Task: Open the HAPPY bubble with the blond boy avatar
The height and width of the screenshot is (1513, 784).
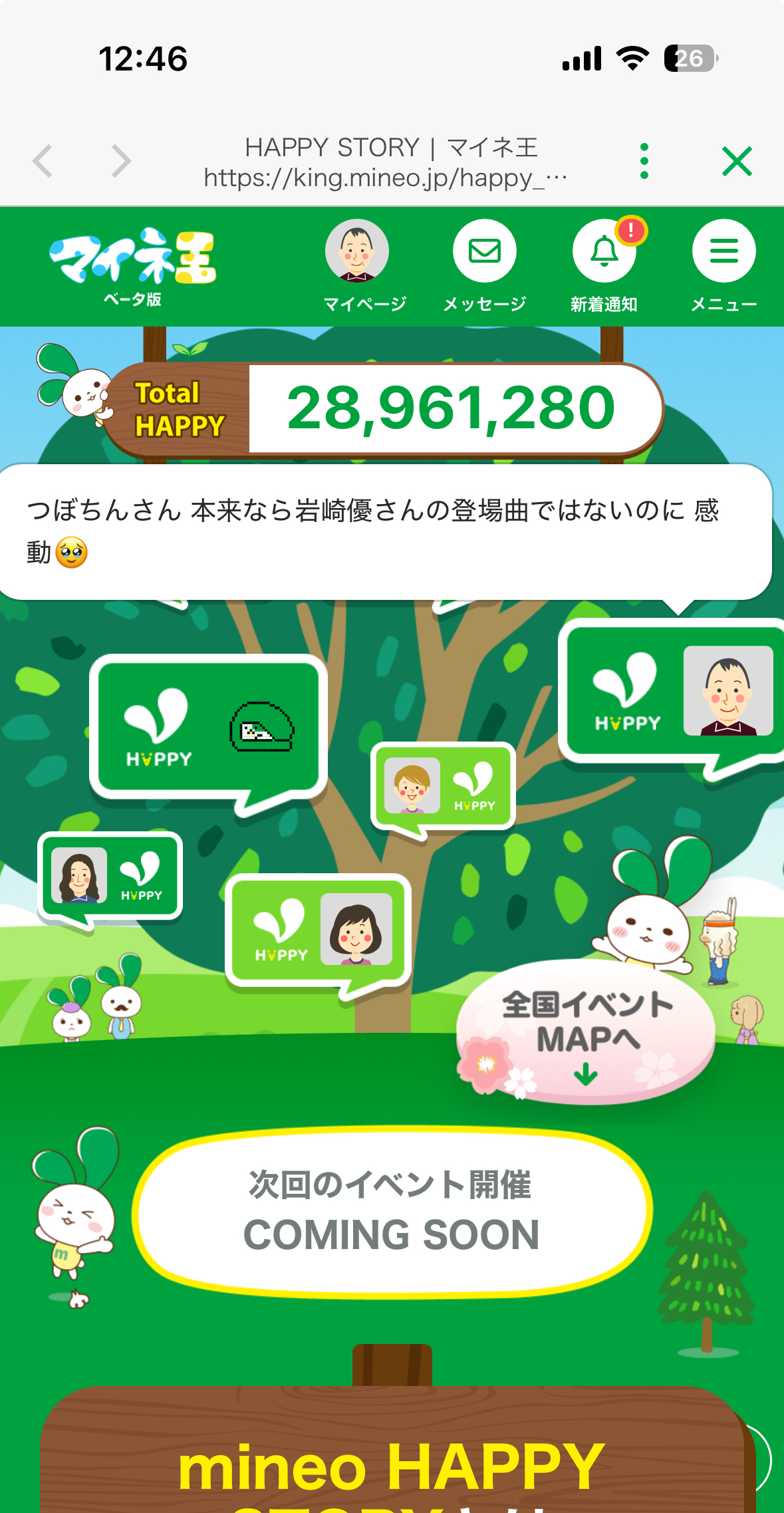Action: tap(443, 785)
